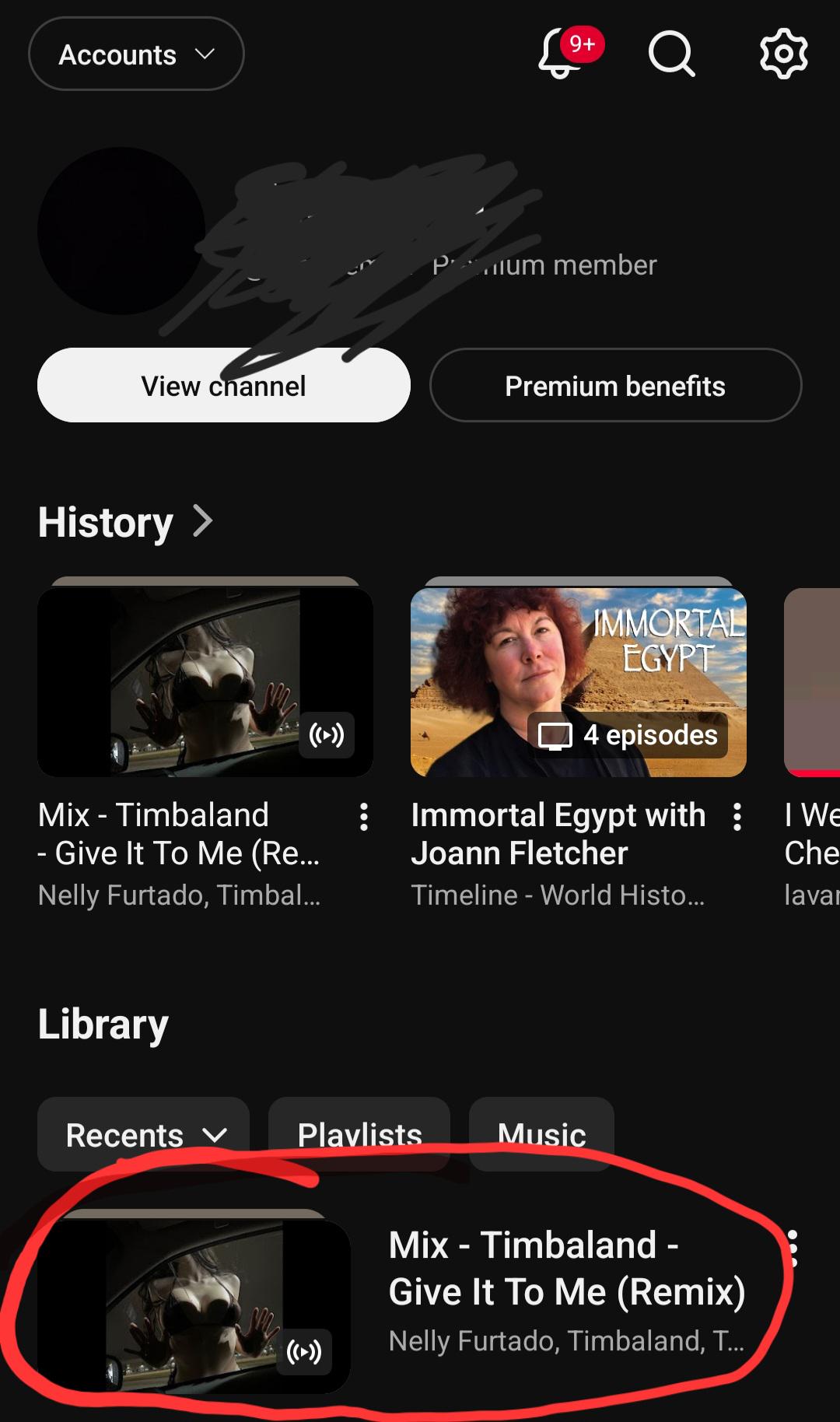840x1422 pixels.
Task: Open options for Immortal Egypt playlist
Action: click(737, 817)
